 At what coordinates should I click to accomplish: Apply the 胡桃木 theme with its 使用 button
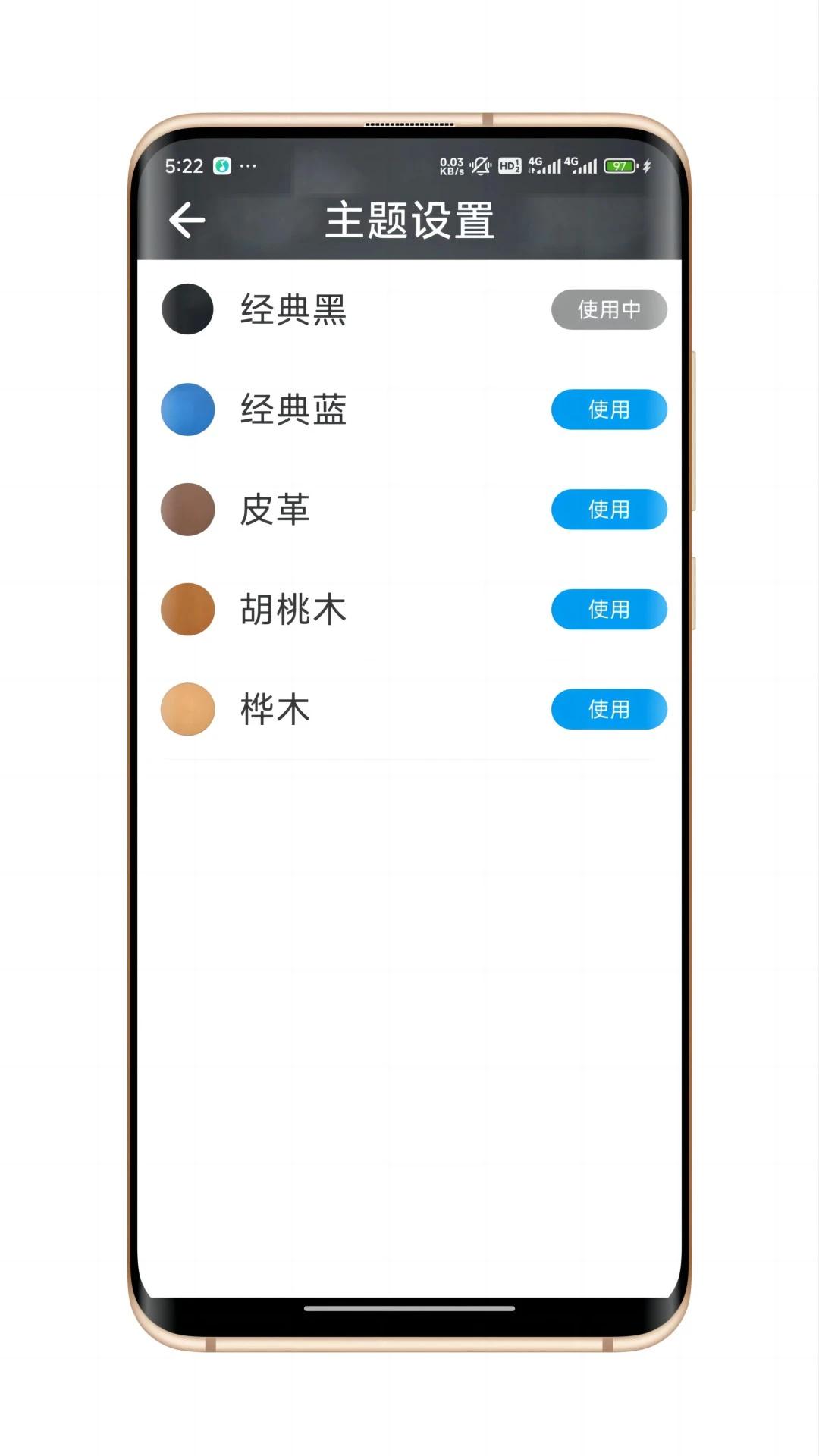(x=609, y=610)
